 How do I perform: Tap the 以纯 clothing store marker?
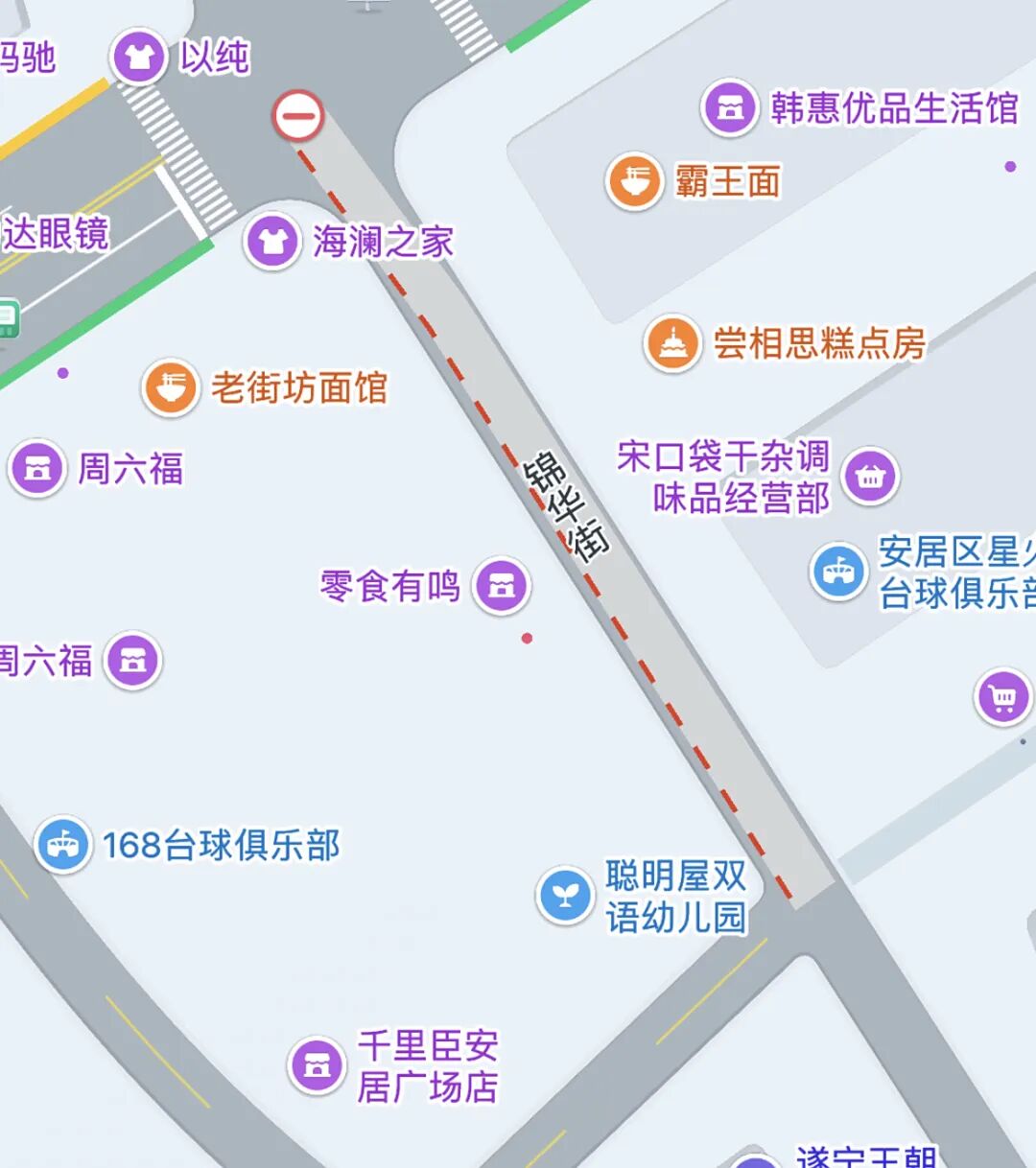tap(139, 57)
